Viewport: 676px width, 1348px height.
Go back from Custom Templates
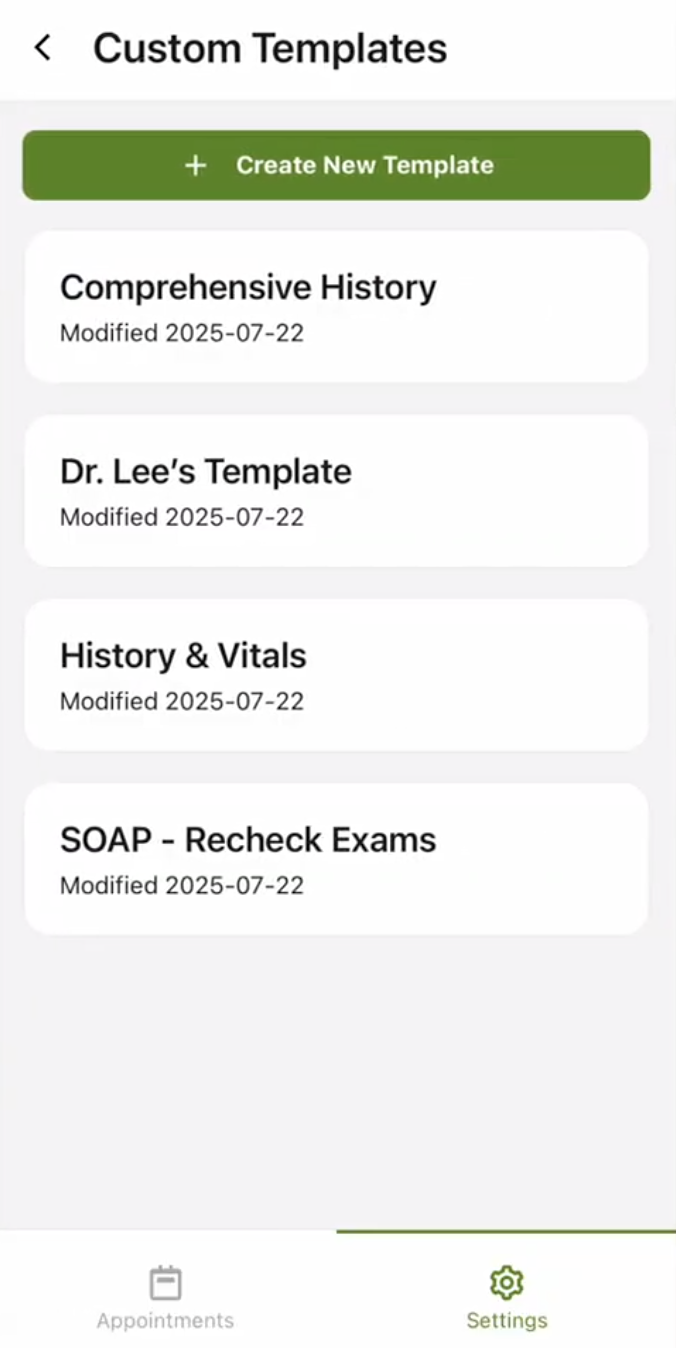pyautogui.click(x=43, y=48)
